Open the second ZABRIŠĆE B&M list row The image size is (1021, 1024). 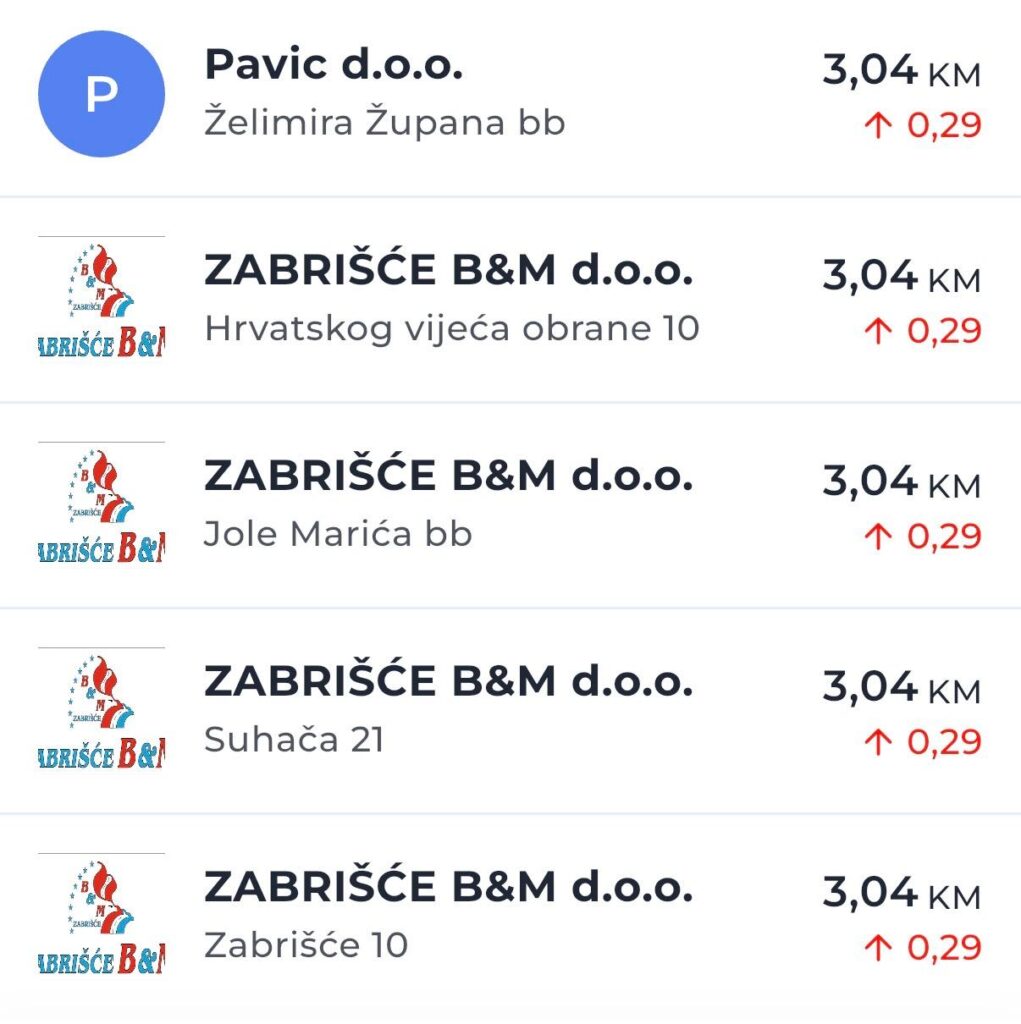[x=510, y=299]
